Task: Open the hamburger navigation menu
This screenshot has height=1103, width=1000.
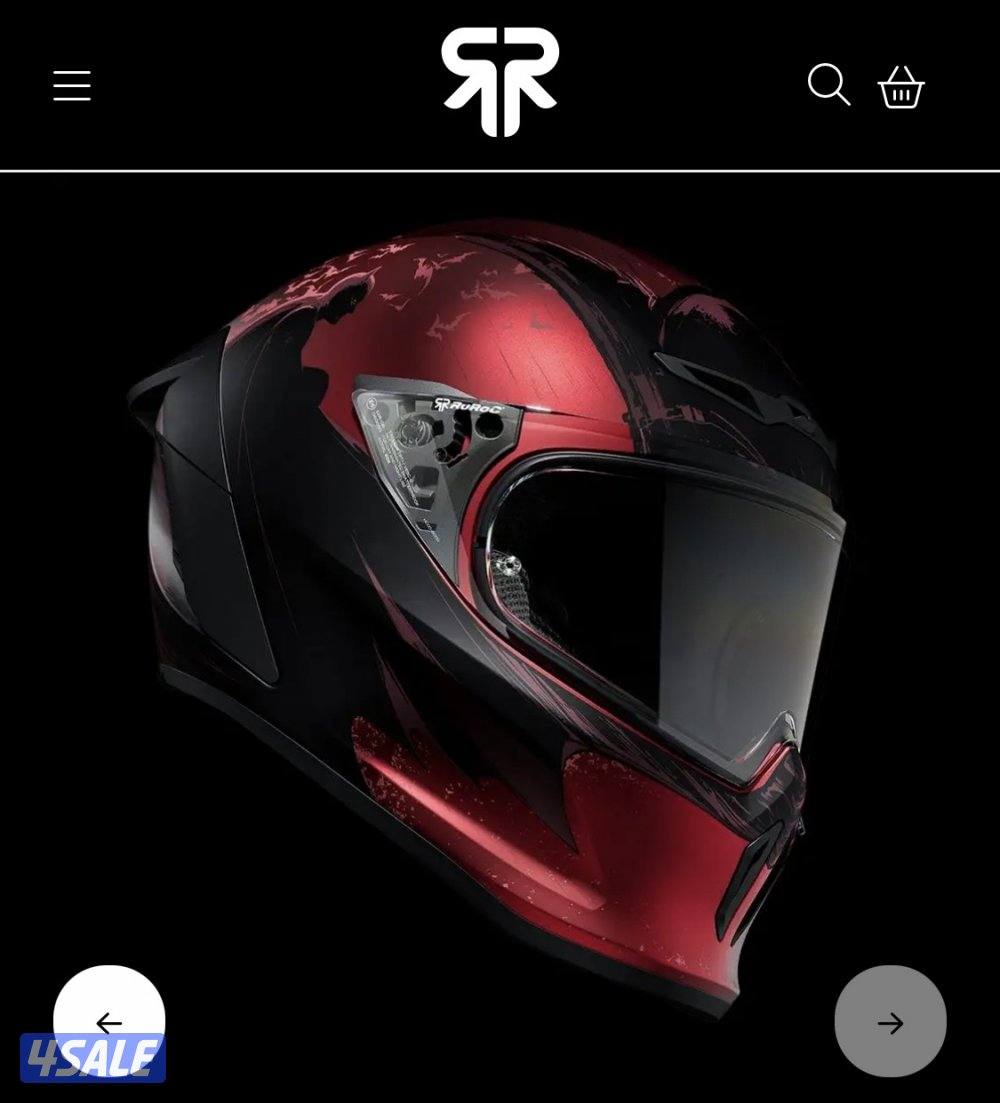Action: click(x=72, y=86)
